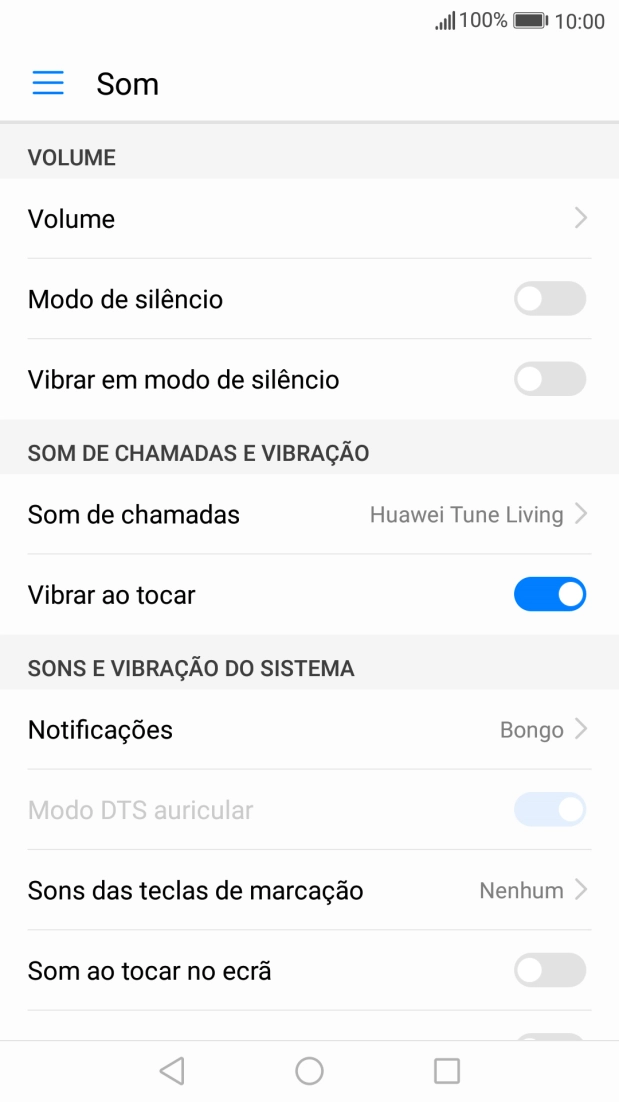
Task: Enable Modo de silêncio
Action: click(549, 299)
